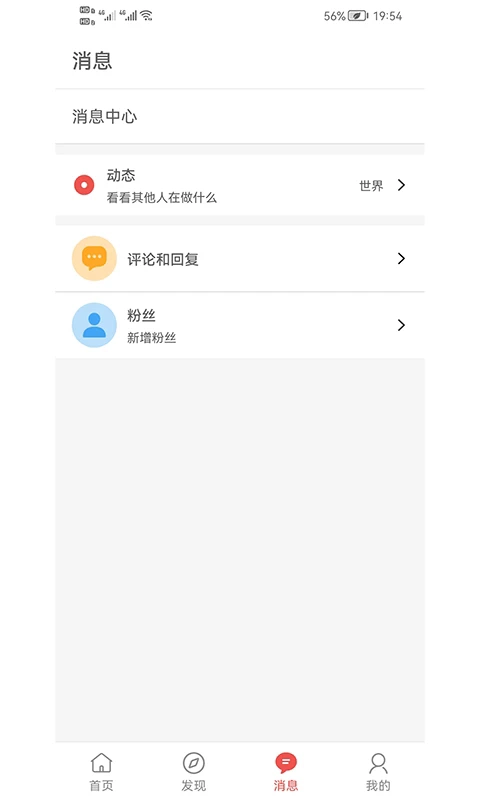The height and width of the screenshot is (800, 480).
Task: Go to the 我的 tab
Action: 378,771
